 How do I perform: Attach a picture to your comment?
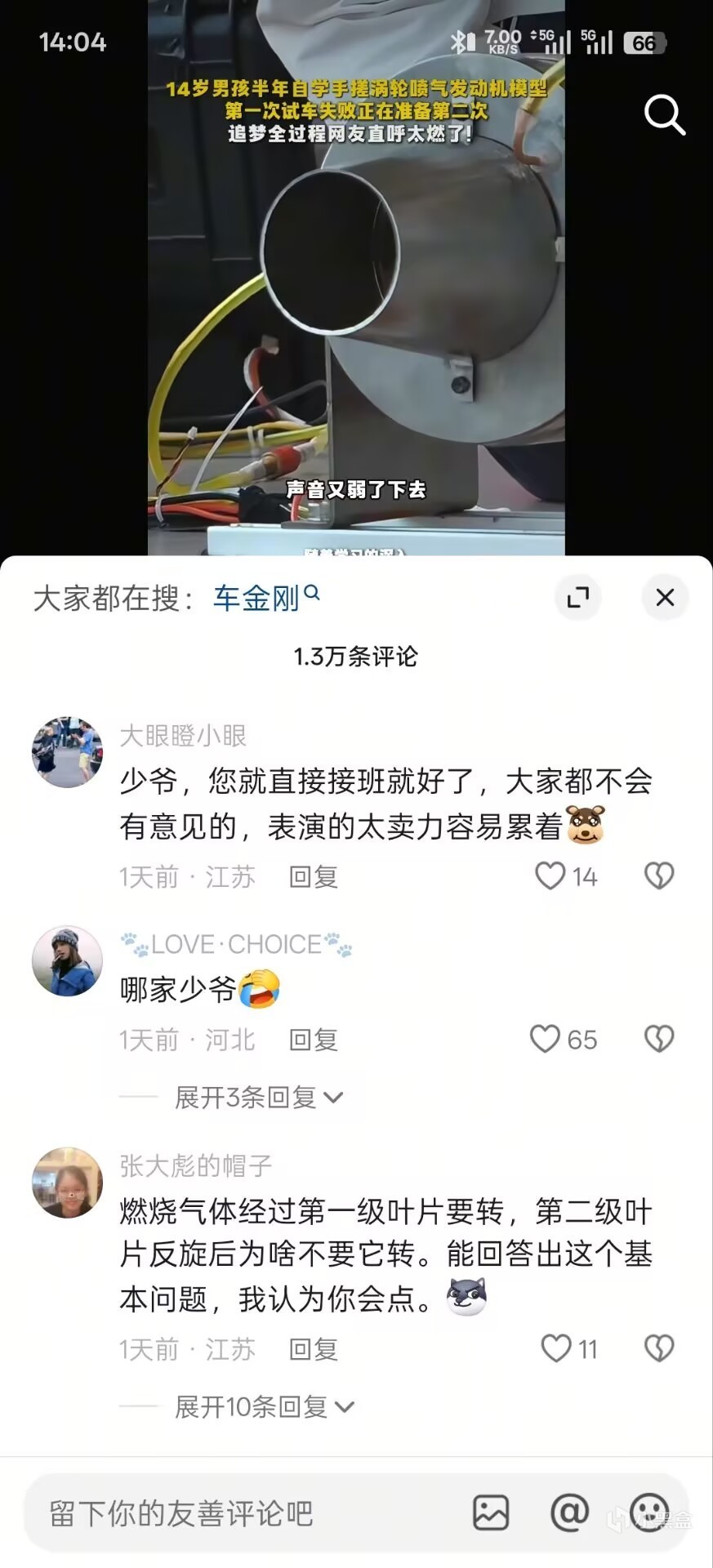[x=491, y=1513]
